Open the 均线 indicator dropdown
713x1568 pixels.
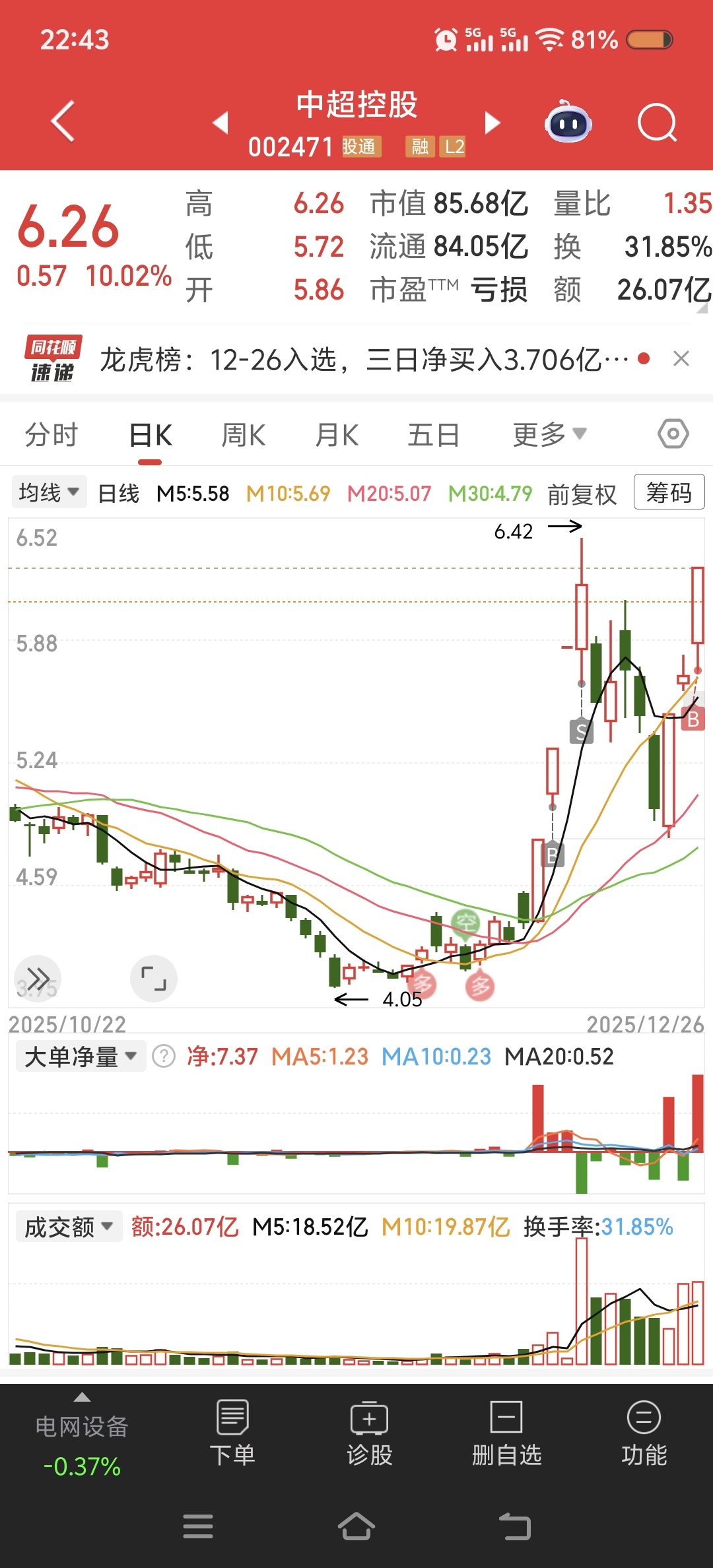49,492
